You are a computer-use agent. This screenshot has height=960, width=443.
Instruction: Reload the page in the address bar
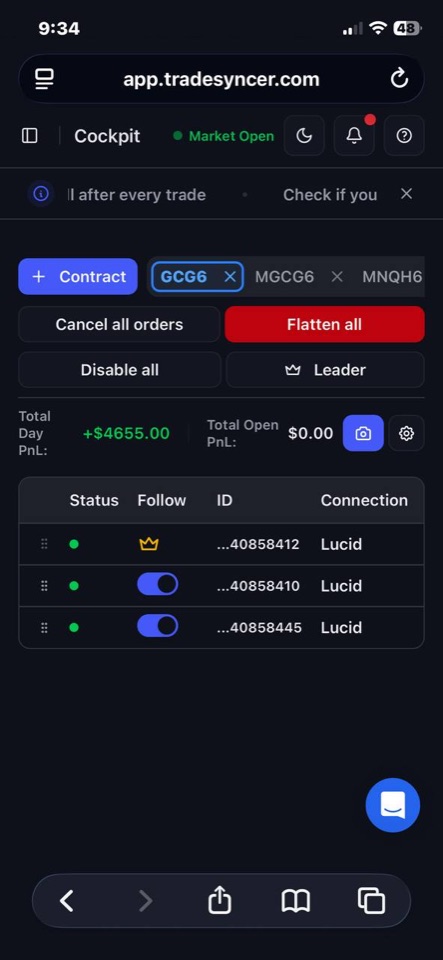(399, 78)
